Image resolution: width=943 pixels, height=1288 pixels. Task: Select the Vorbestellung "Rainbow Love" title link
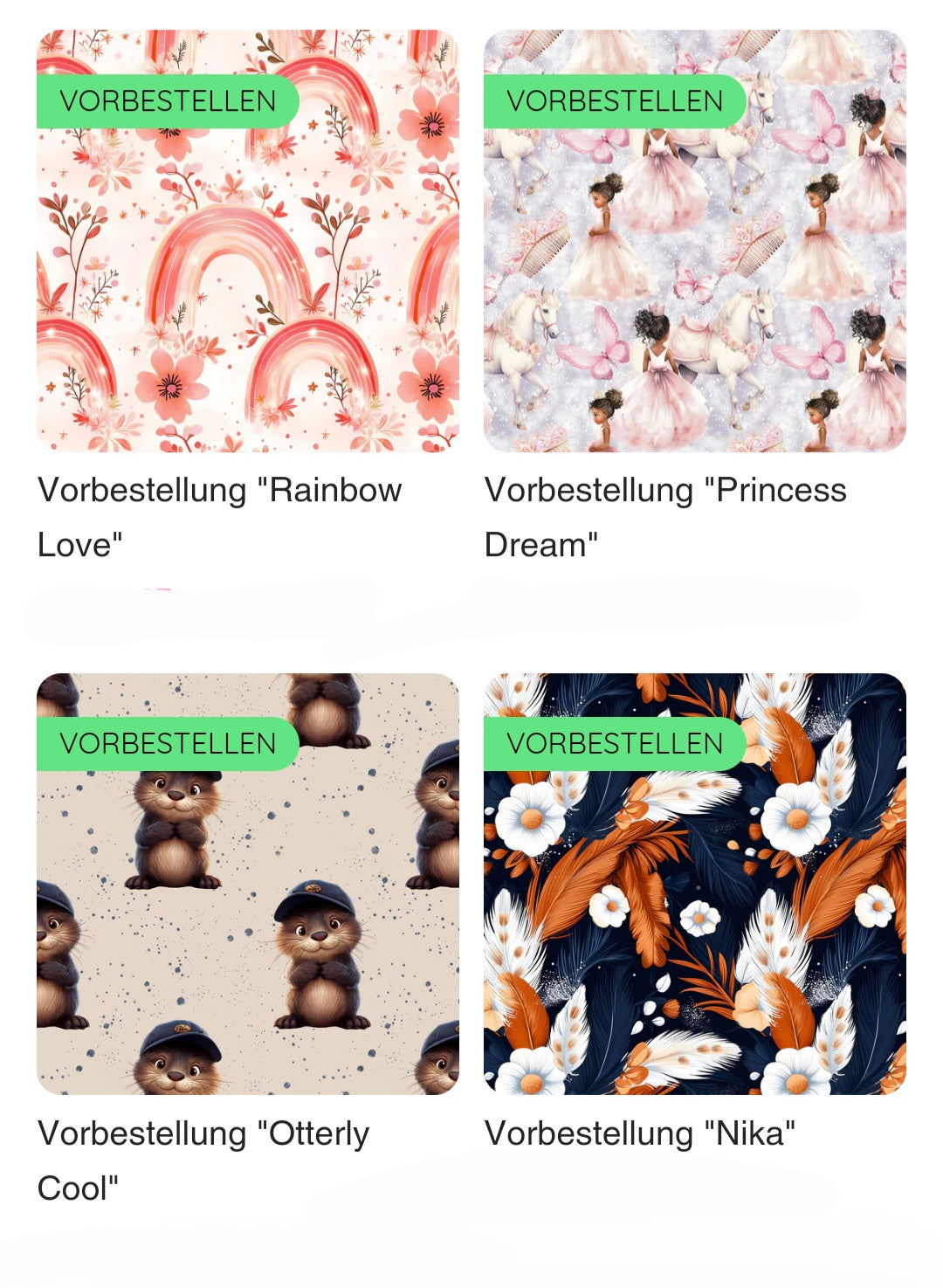pos(219,516)
